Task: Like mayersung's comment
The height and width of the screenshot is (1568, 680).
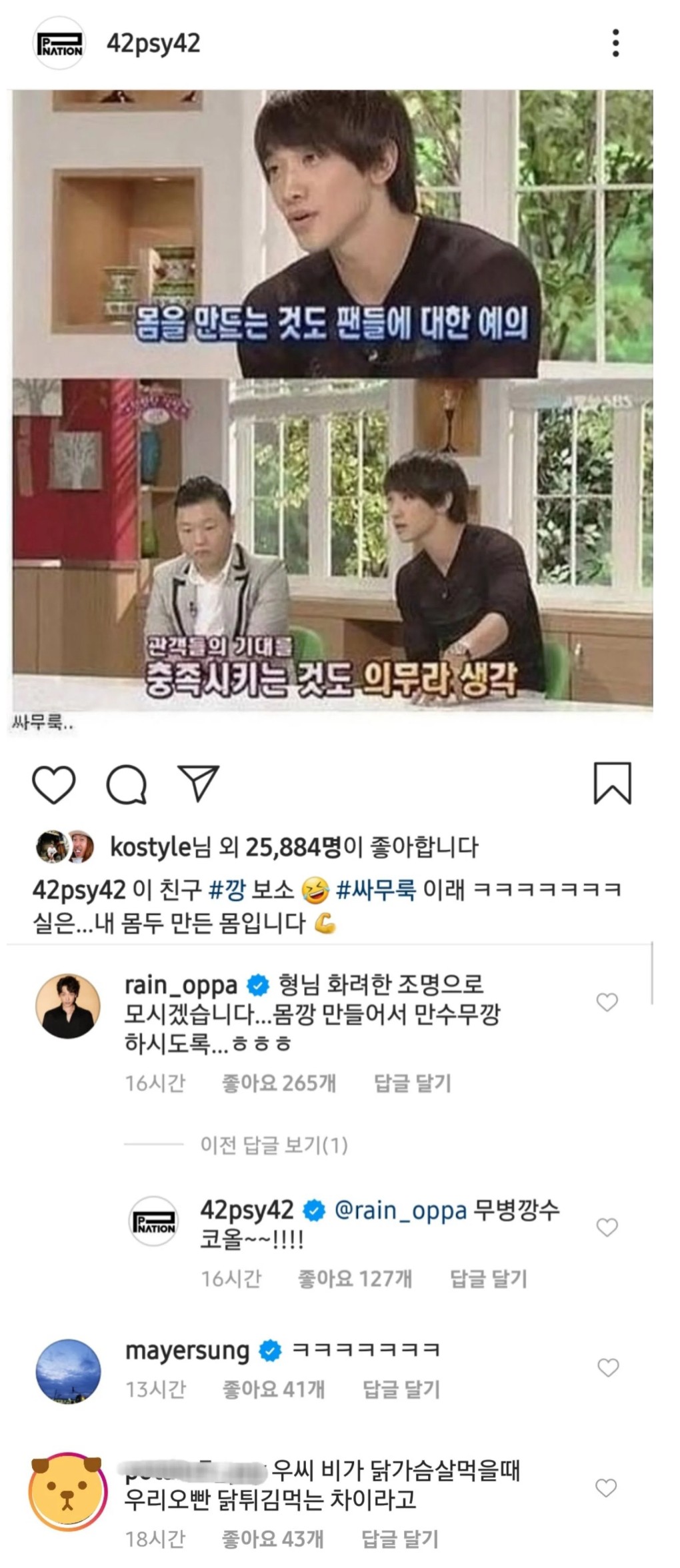Action: click(x=607, y=1367)
